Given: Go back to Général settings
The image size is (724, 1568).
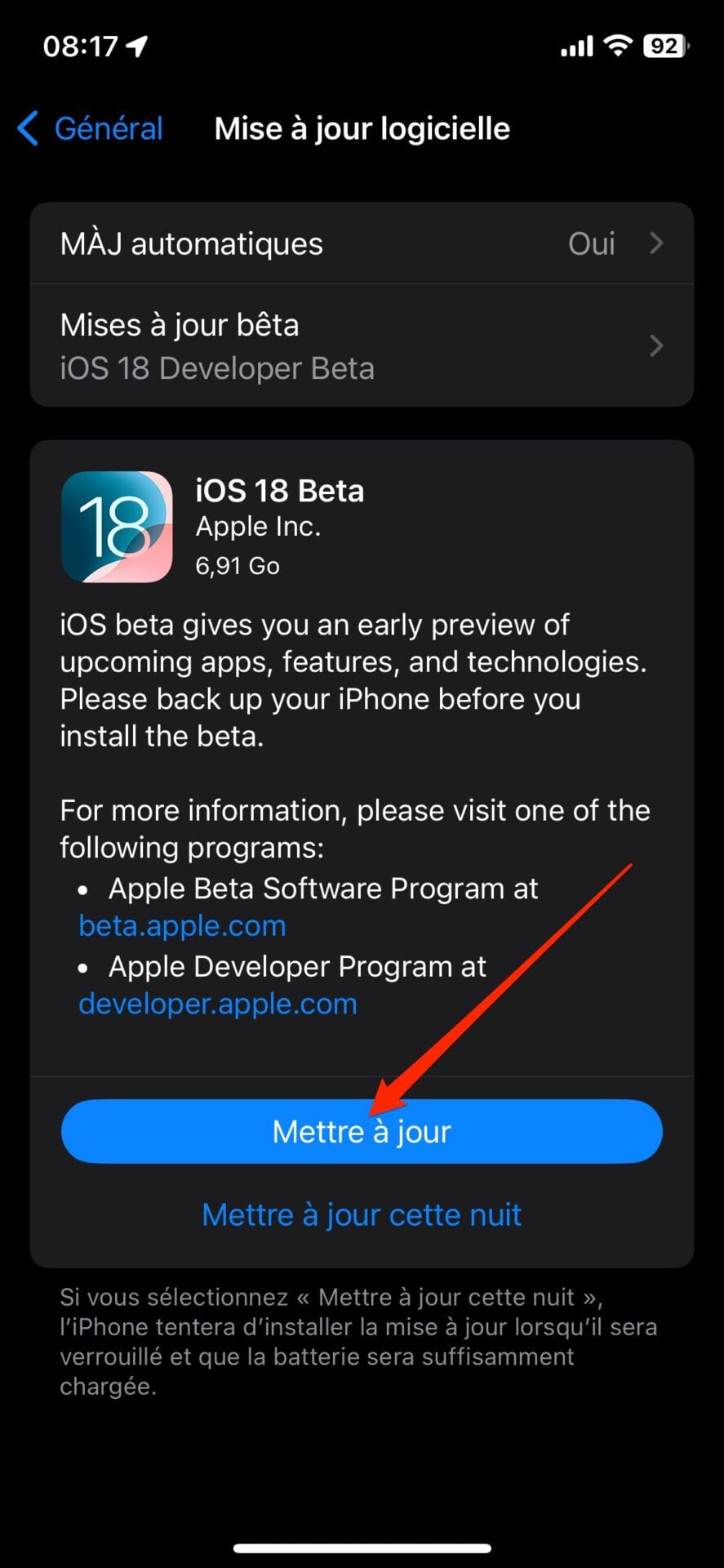Looking at the screenshot, I should (x=90, y=129).
